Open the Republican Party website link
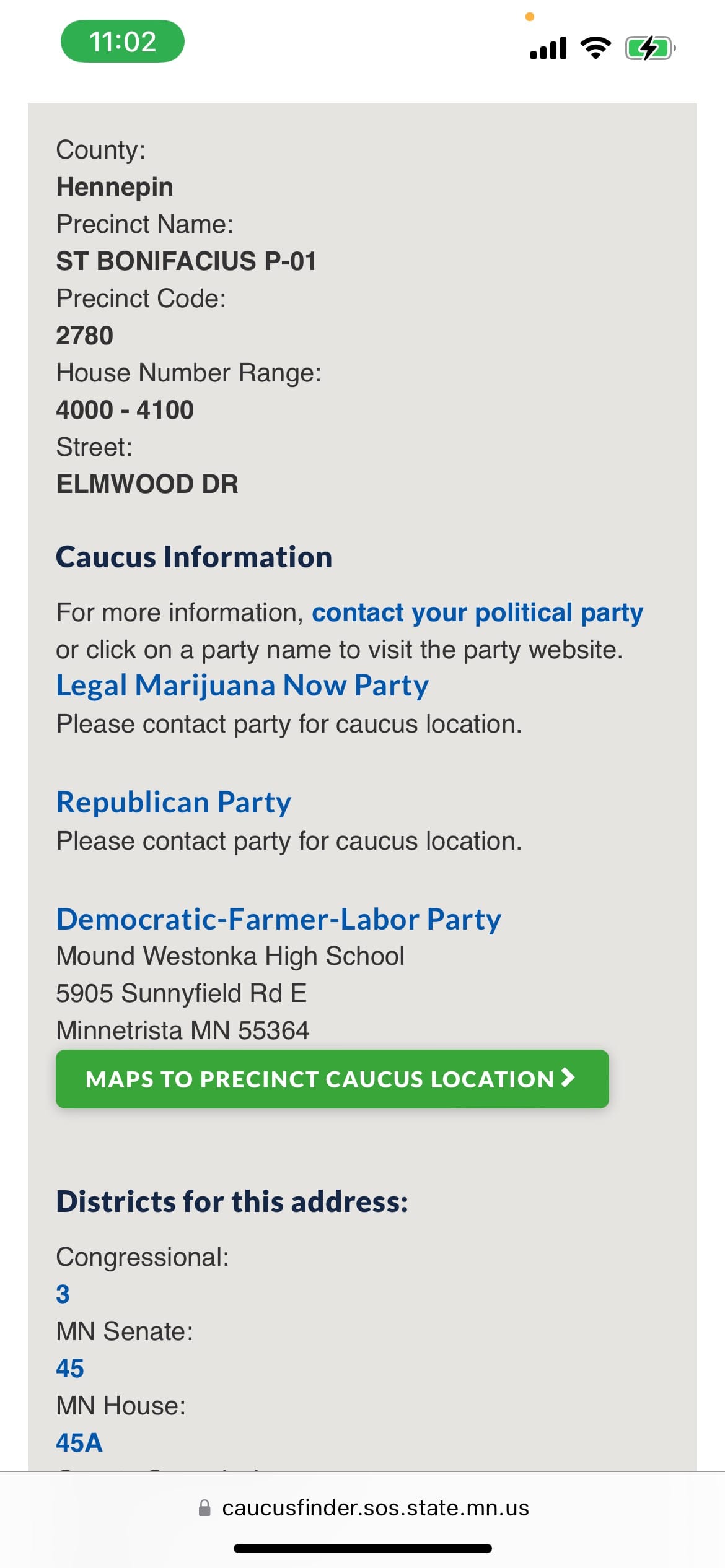The width and height of the screenshot is (725, 1568). coord(174,803)
